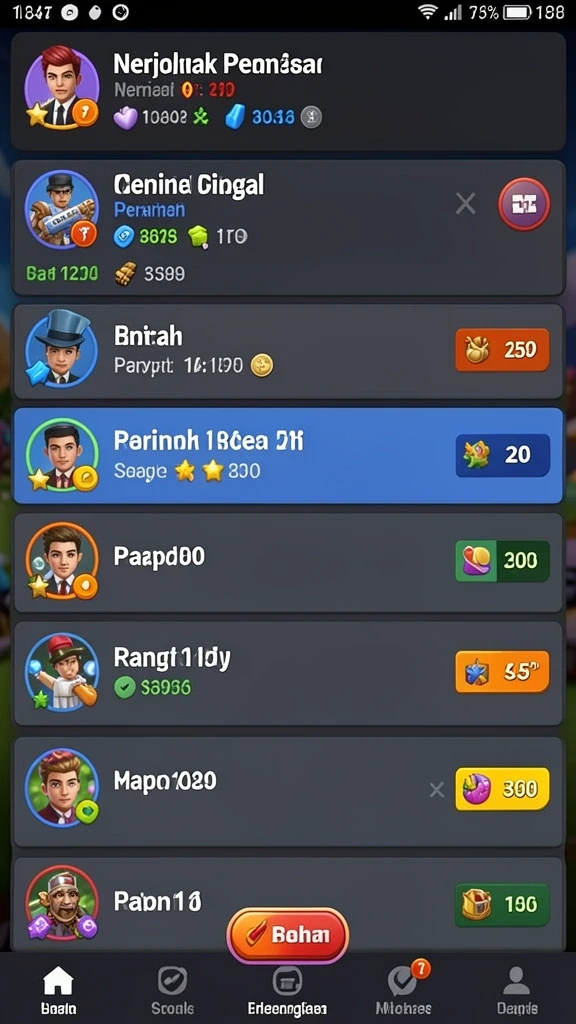Viewport: 576px width, 1024px height.
Task: Open the Bnitah player row
Action: [288, 351]
